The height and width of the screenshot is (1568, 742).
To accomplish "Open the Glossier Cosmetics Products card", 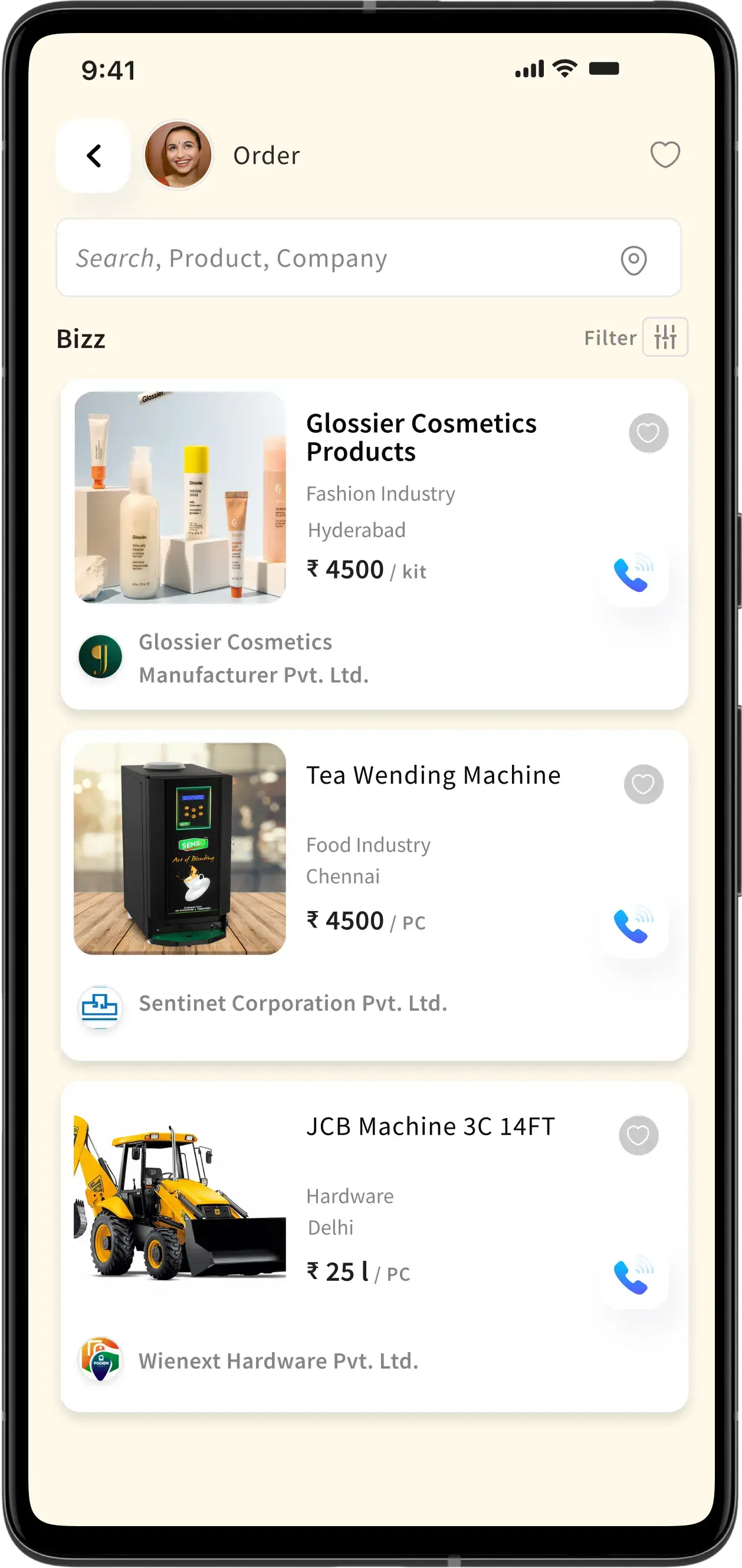I will click(421, 437).
